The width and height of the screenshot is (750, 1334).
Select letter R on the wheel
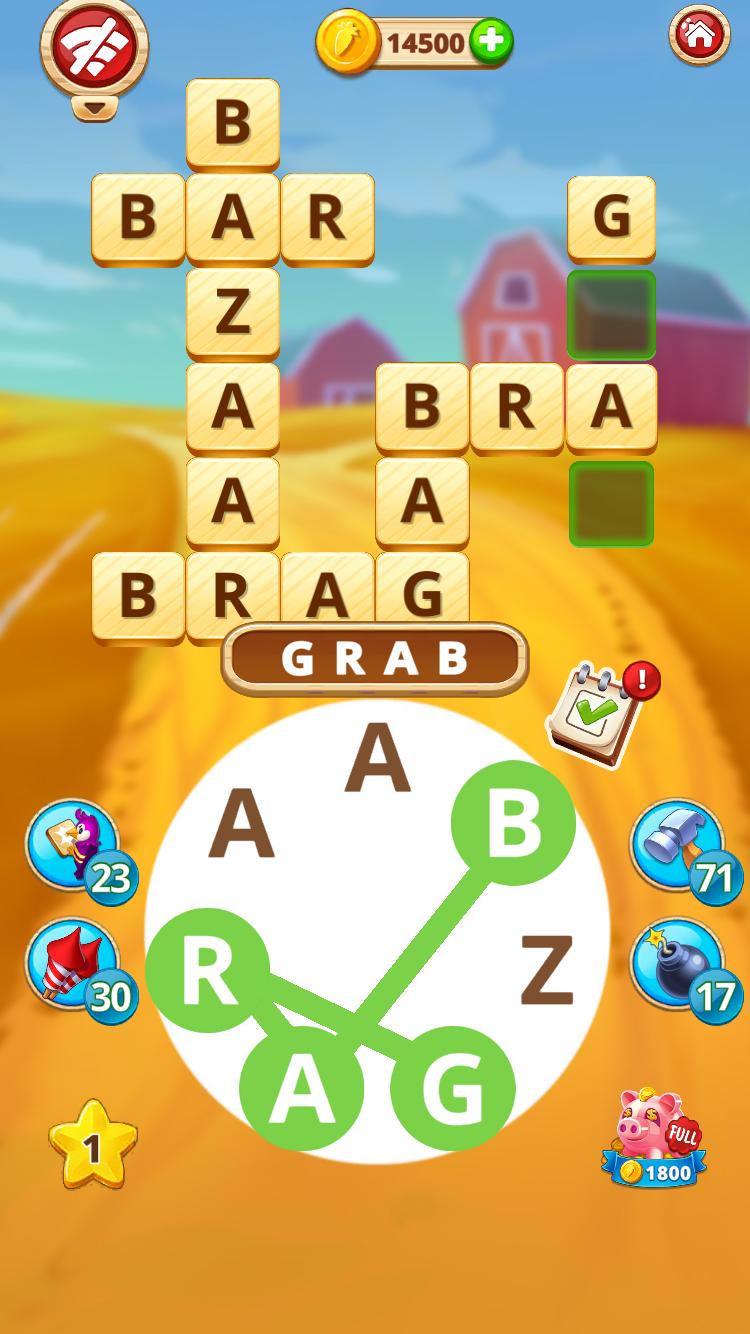208,970
